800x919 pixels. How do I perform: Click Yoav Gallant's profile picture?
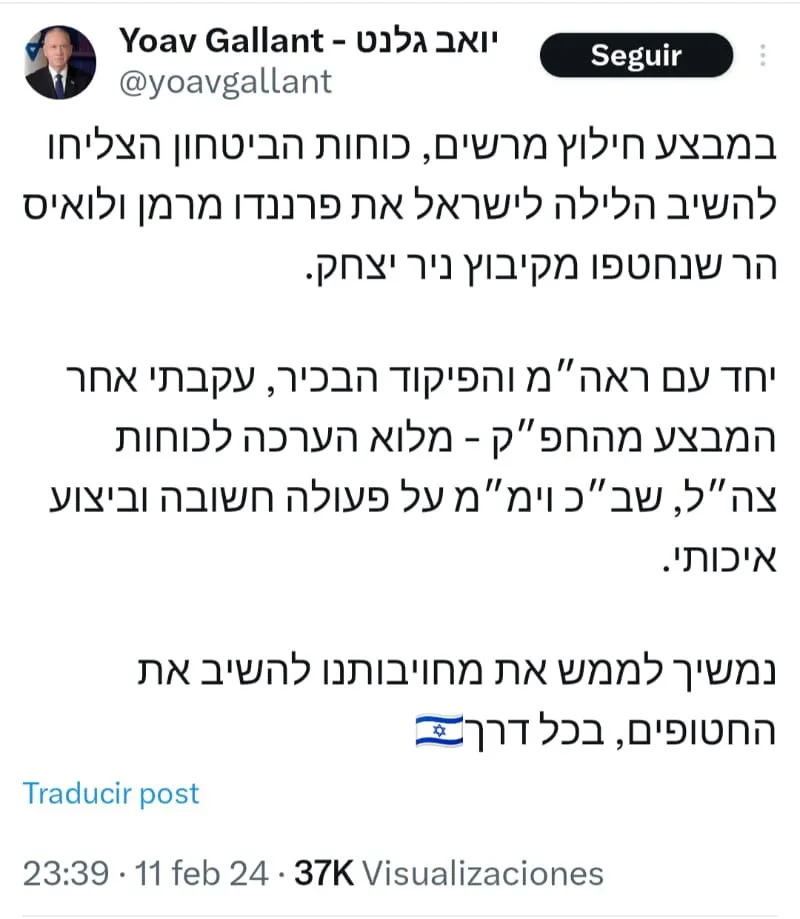point(58,60)
